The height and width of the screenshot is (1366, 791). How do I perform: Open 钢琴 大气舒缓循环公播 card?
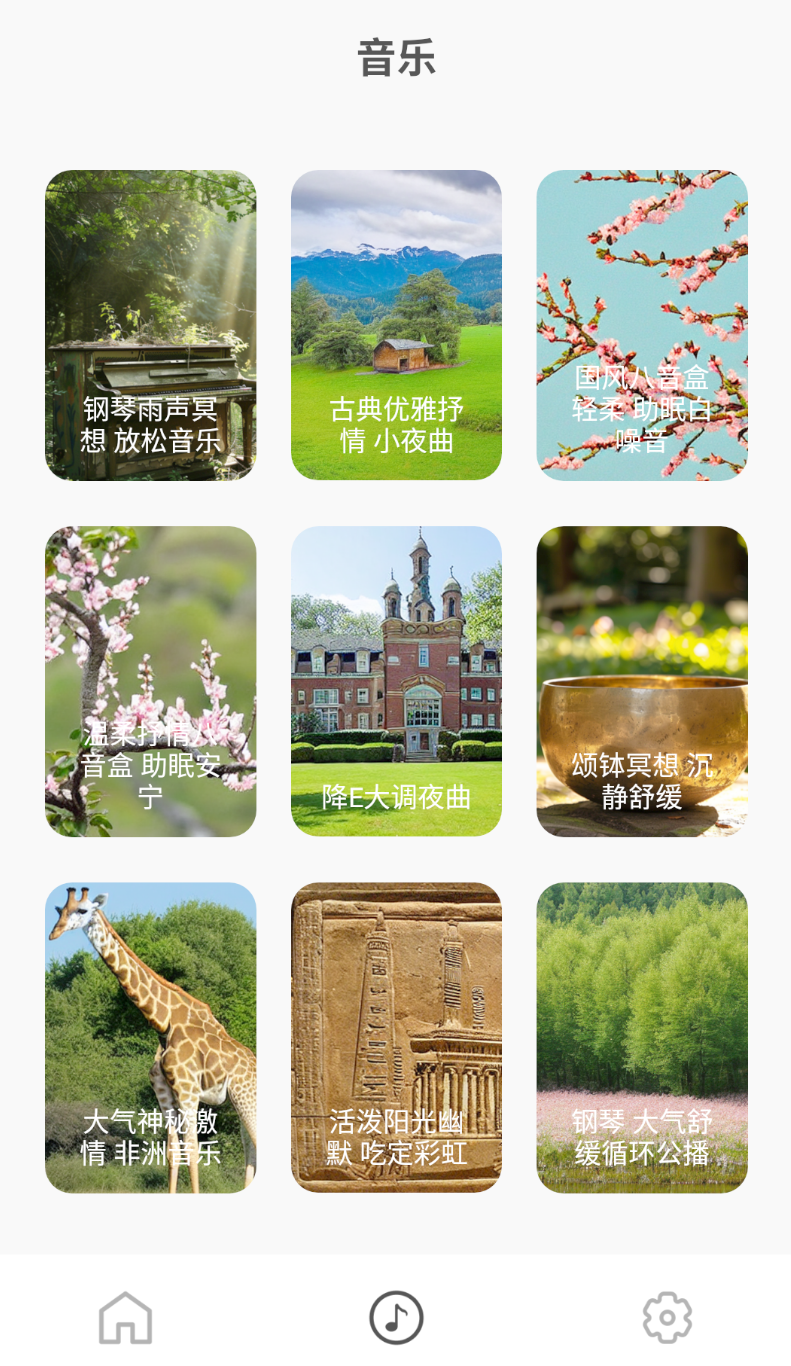pyautogui.click(x=642, y=1037)
